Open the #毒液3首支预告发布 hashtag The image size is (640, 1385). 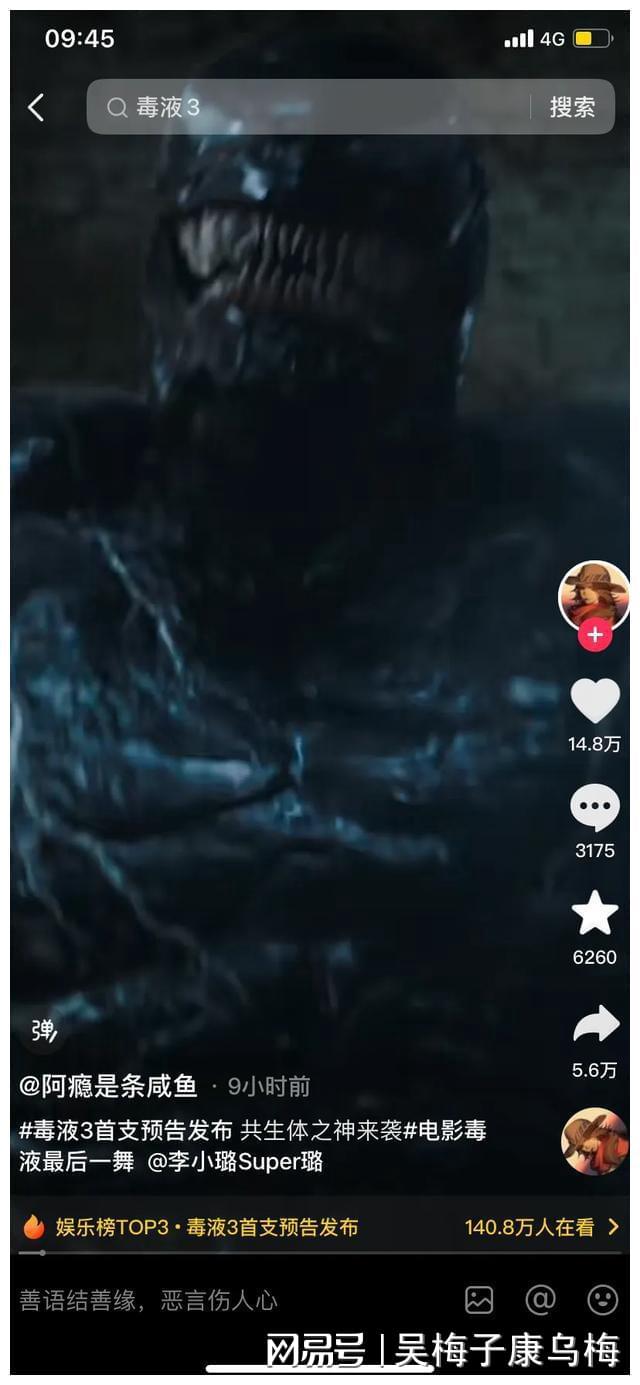126,1131
